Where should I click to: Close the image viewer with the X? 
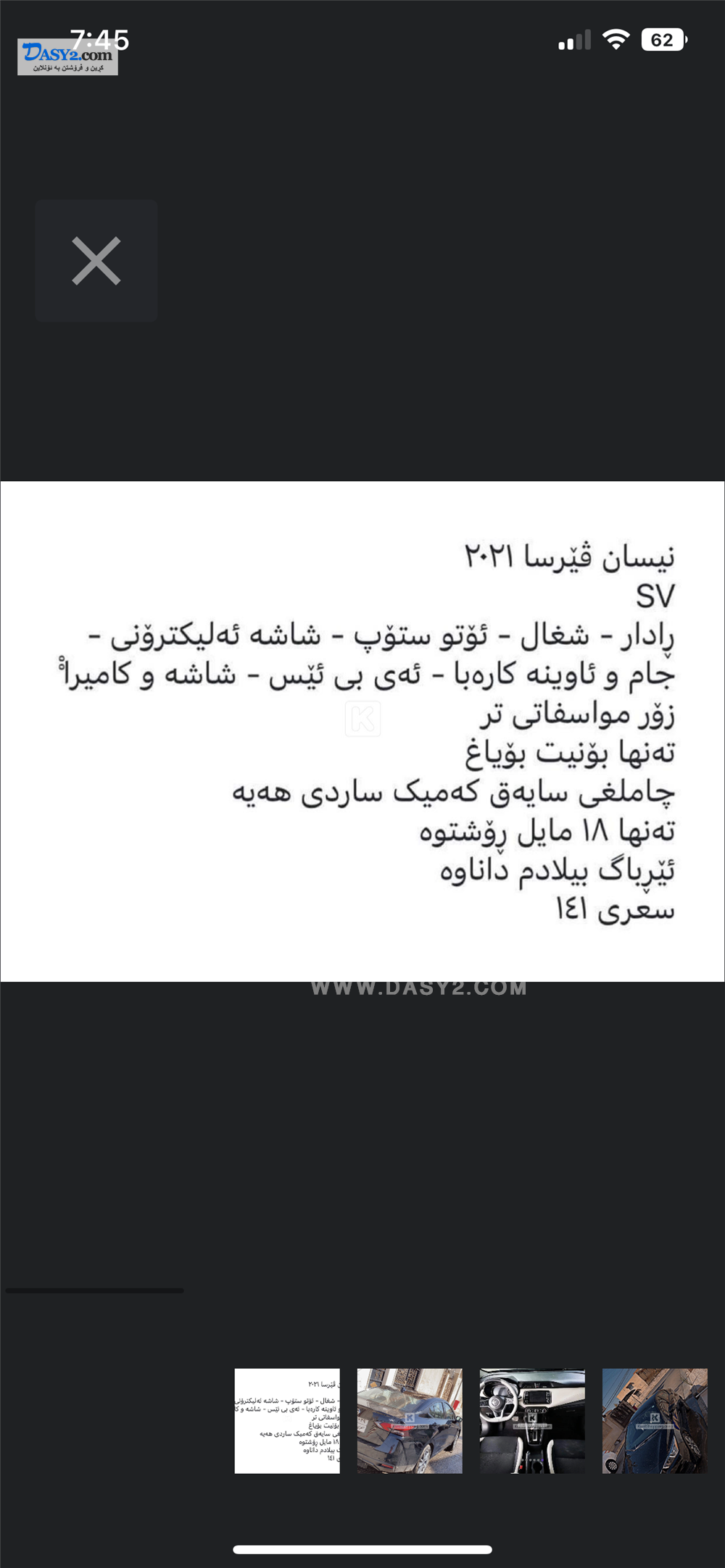(96, 261)
